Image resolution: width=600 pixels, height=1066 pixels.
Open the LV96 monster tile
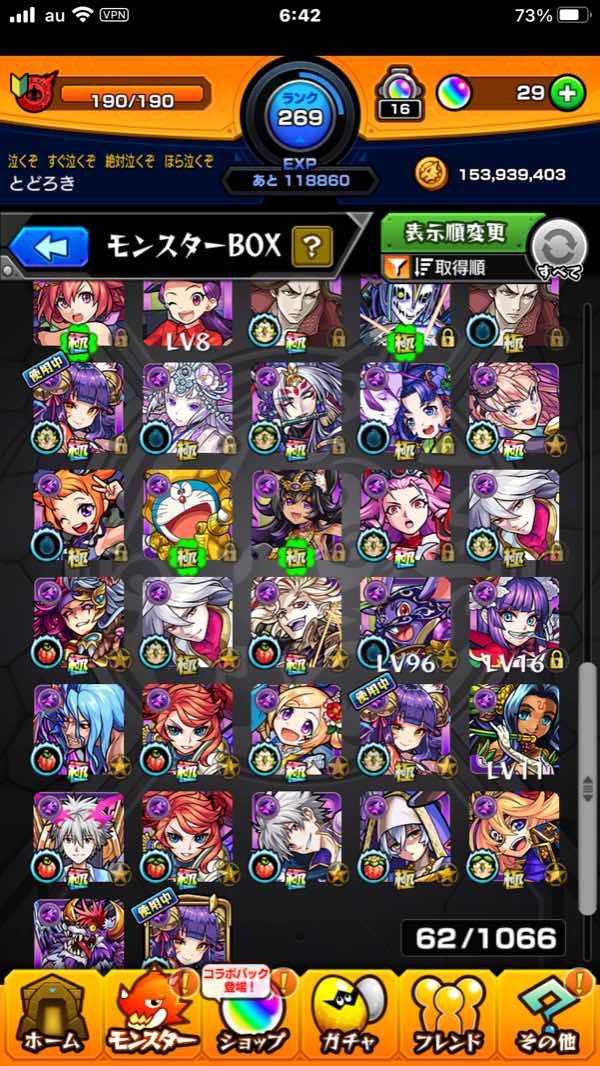click(x=405, y=622)
